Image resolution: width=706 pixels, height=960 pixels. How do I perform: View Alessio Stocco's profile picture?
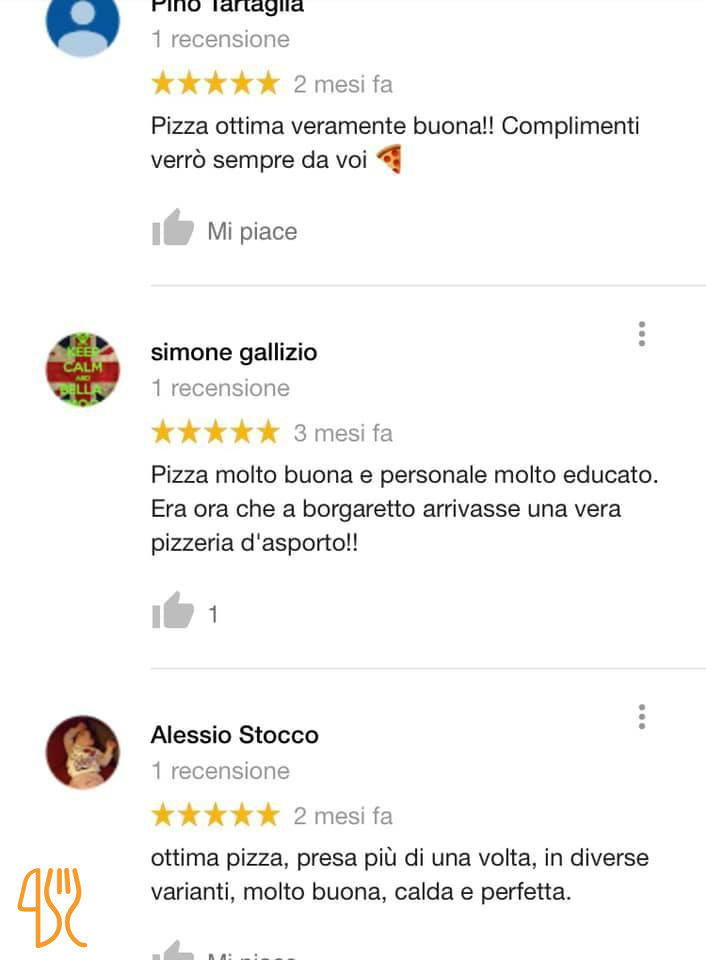[x=83, y=752]
